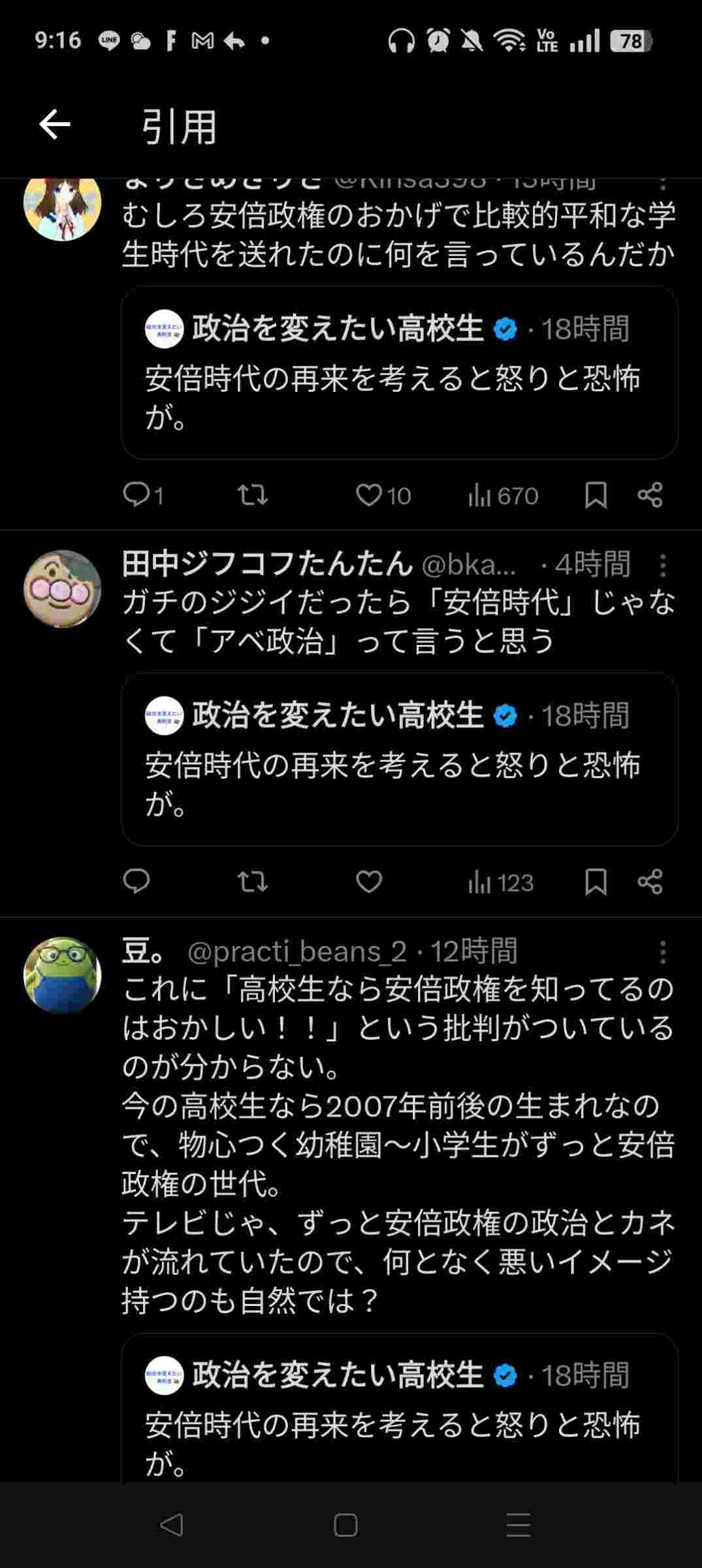Share the post with 670 views
702x1568 pixels.
[650, 495]
